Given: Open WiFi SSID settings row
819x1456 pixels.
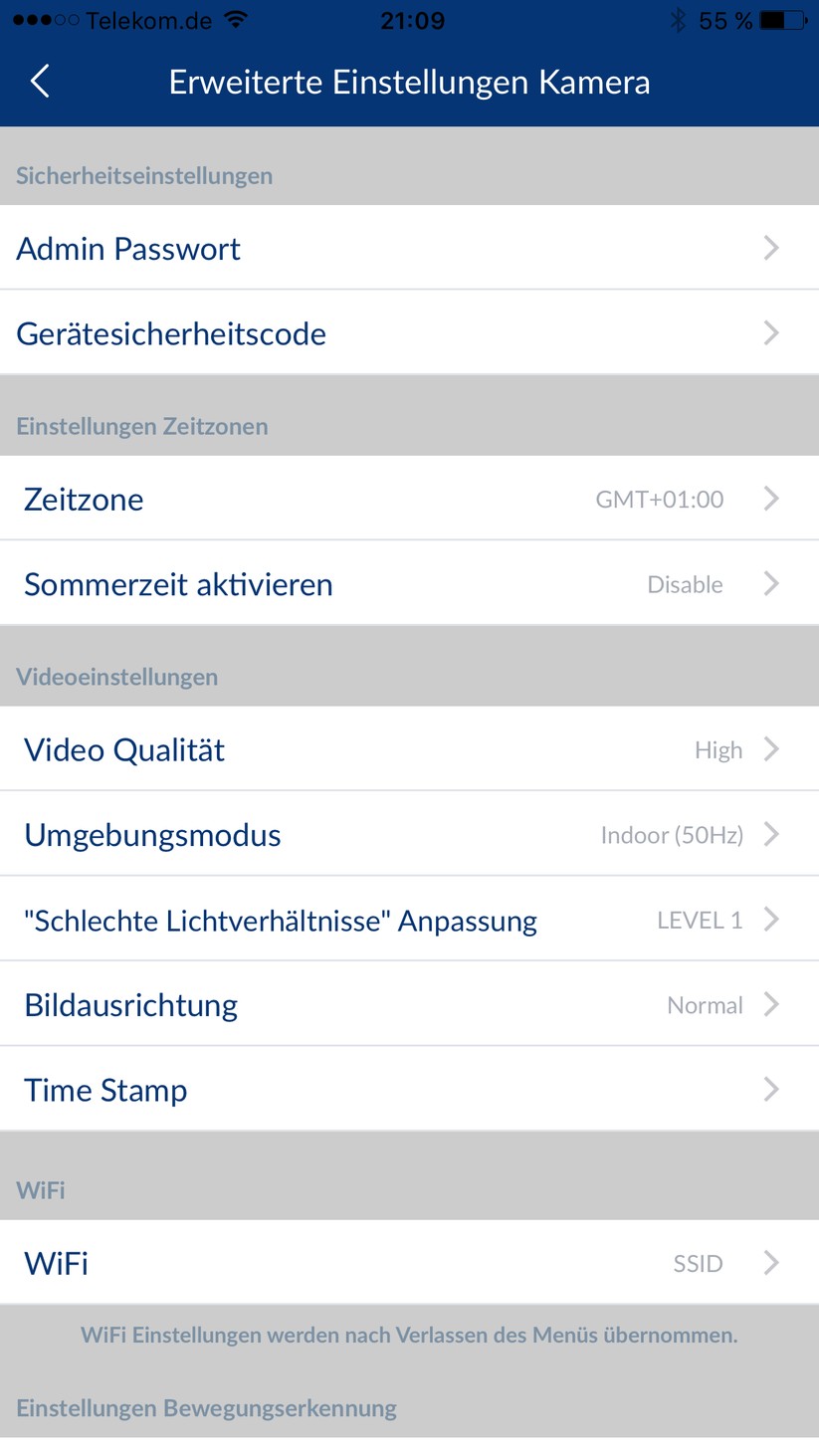Looking at the screenshot, I should 409,1263.
